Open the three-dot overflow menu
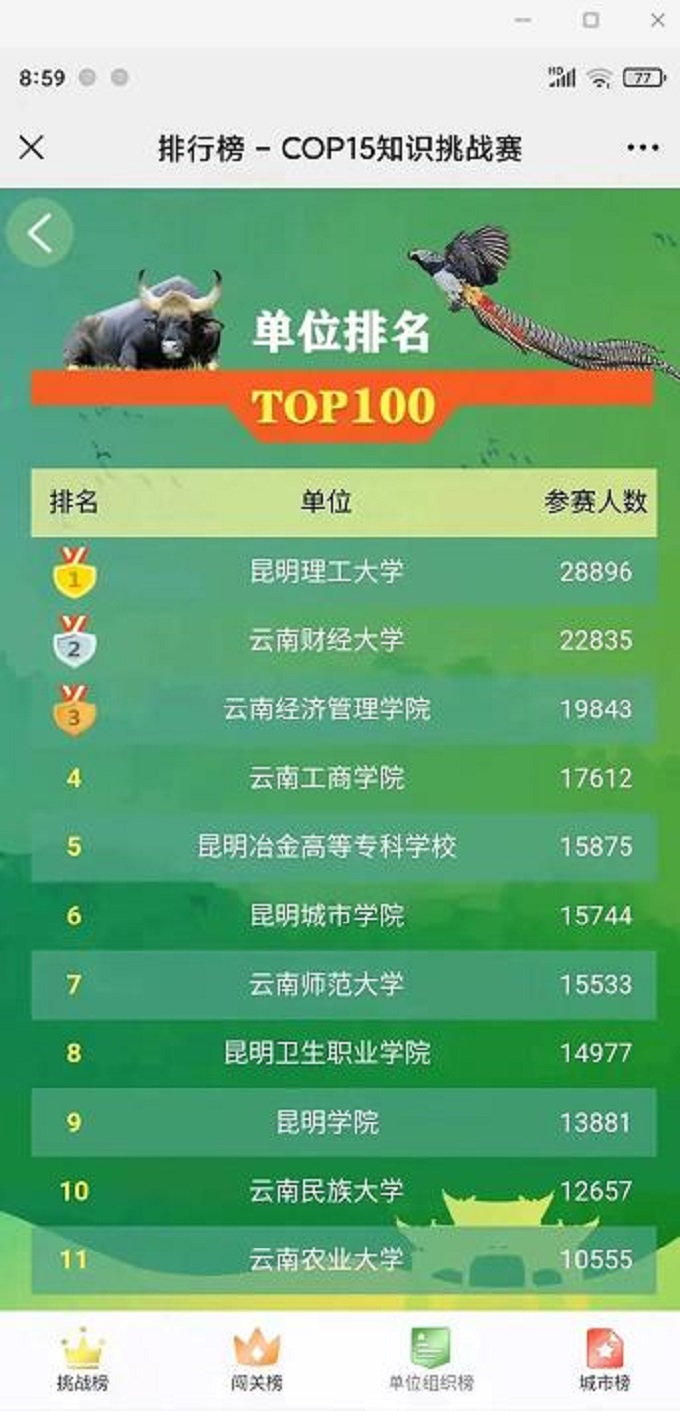680x1411 pixels. click(643, 148)
